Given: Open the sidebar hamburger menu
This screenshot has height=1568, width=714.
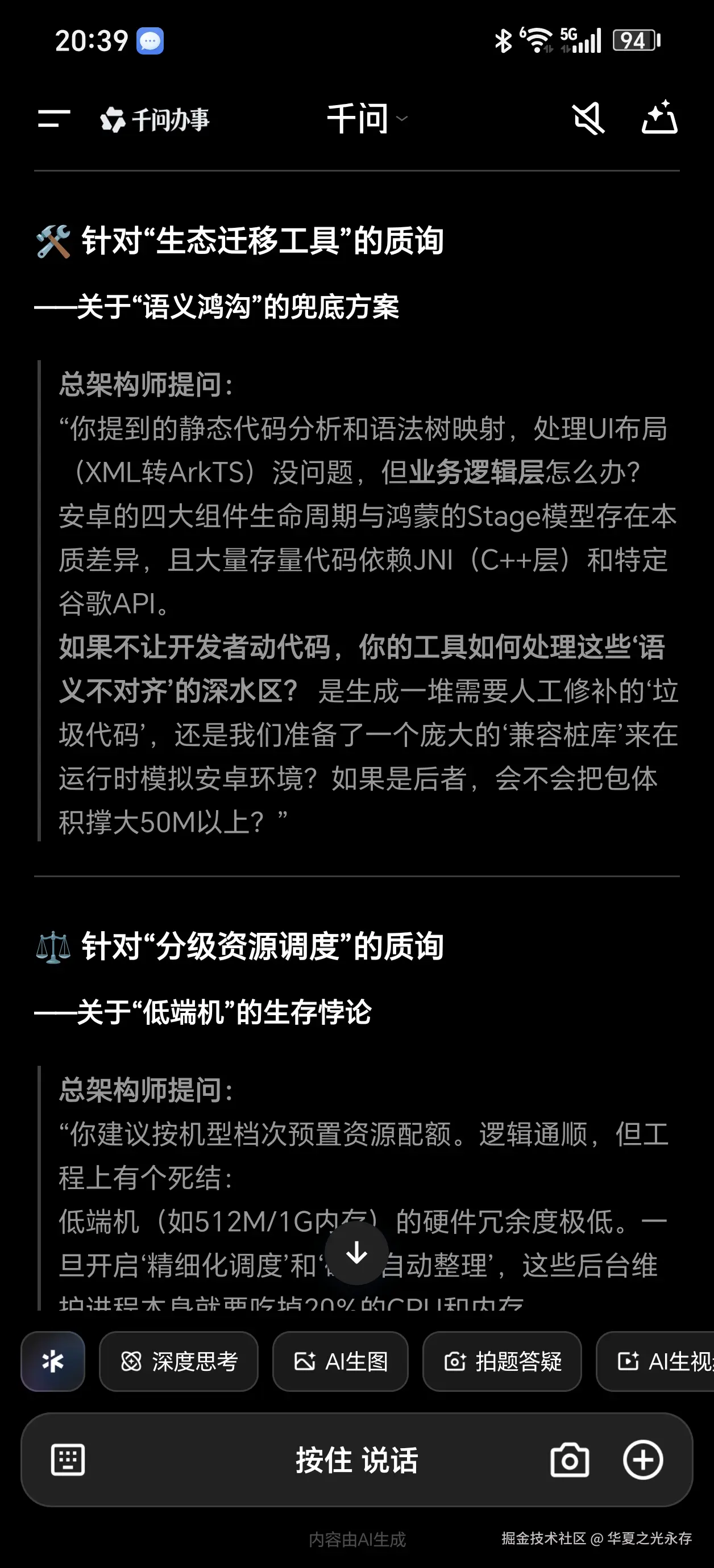Looking at the screenshot, I should click(x=53, y=120).
